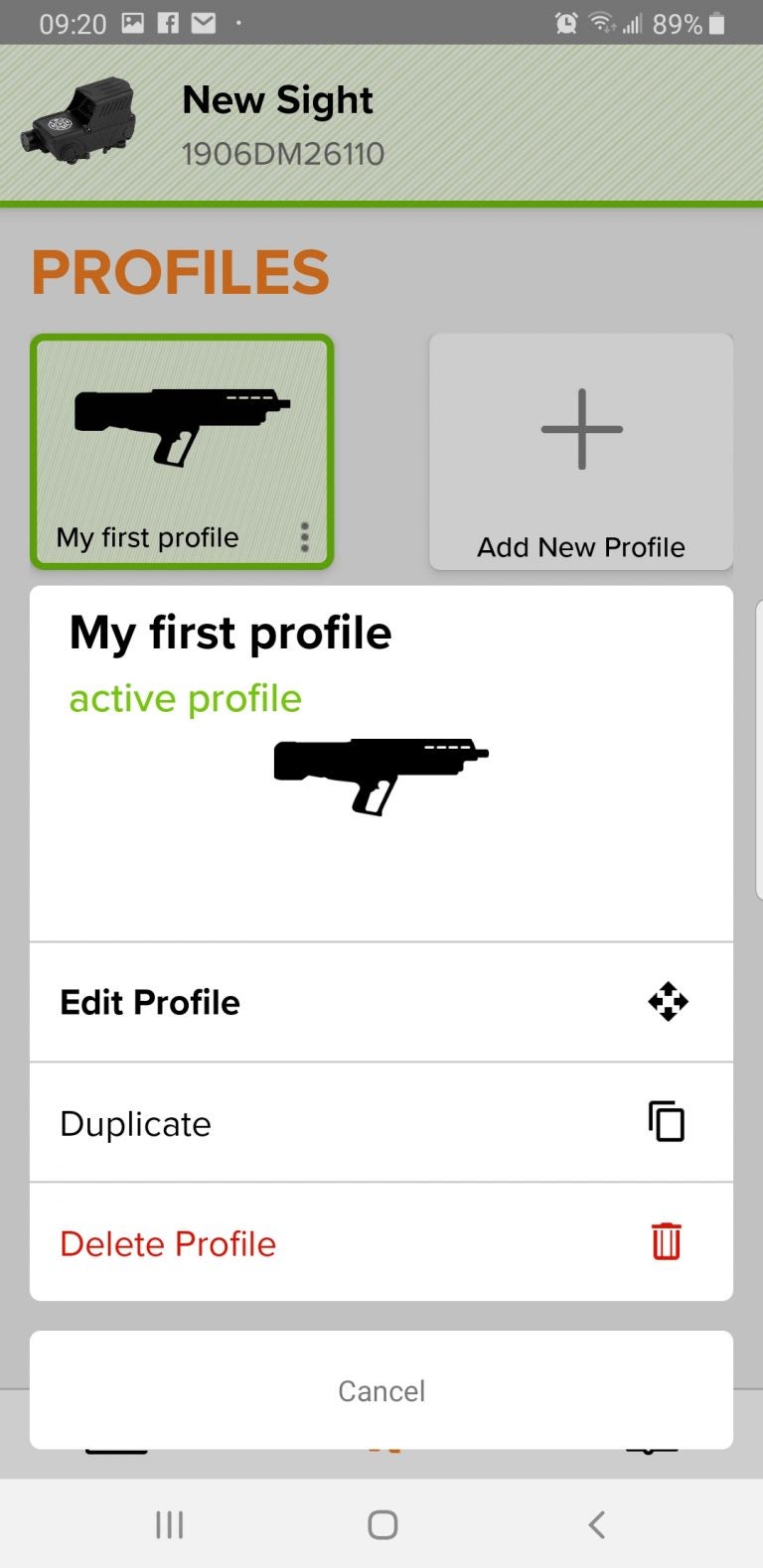Open the New Sight device header
This screenshot has width=763, height=1568.
click(381, 124)
